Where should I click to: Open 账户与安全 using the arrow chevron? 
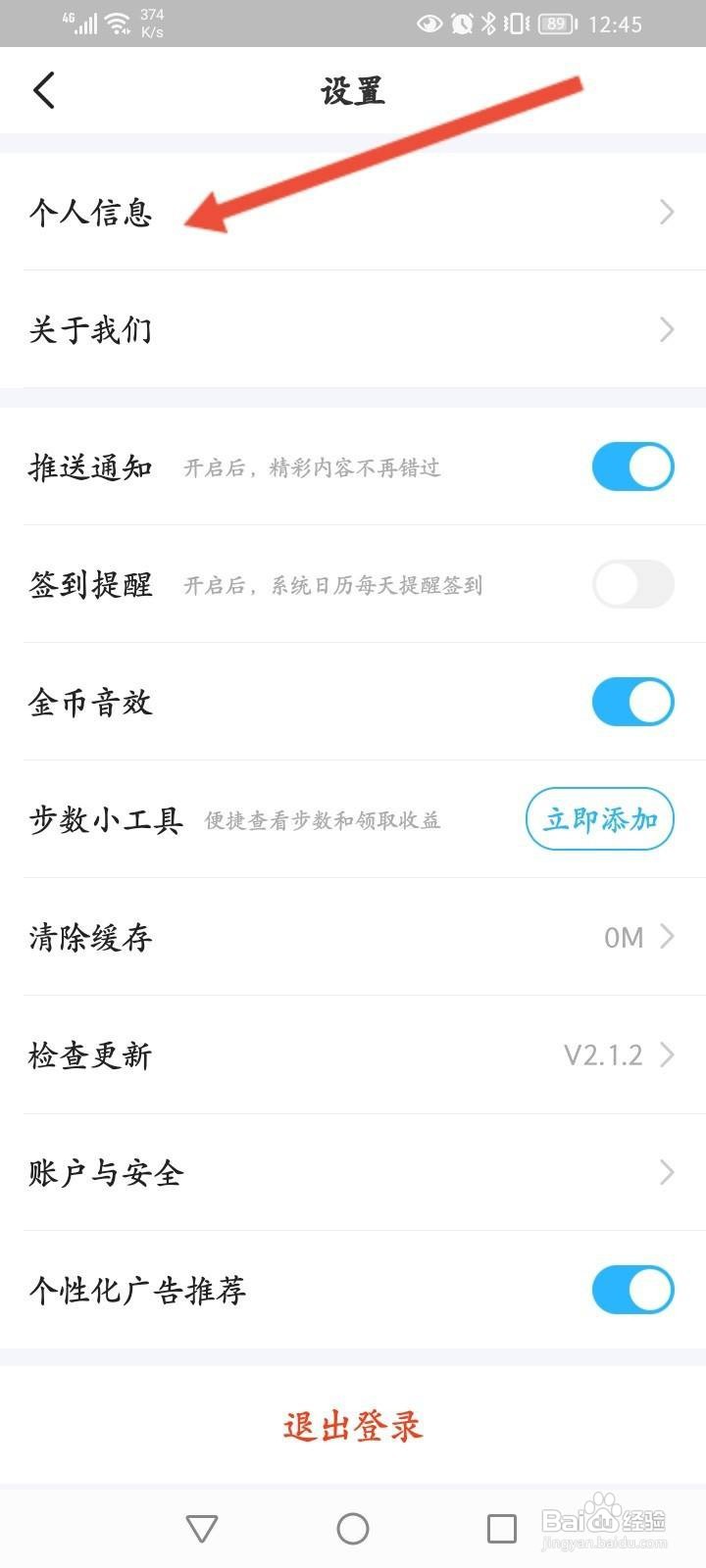click(668, 1172)
